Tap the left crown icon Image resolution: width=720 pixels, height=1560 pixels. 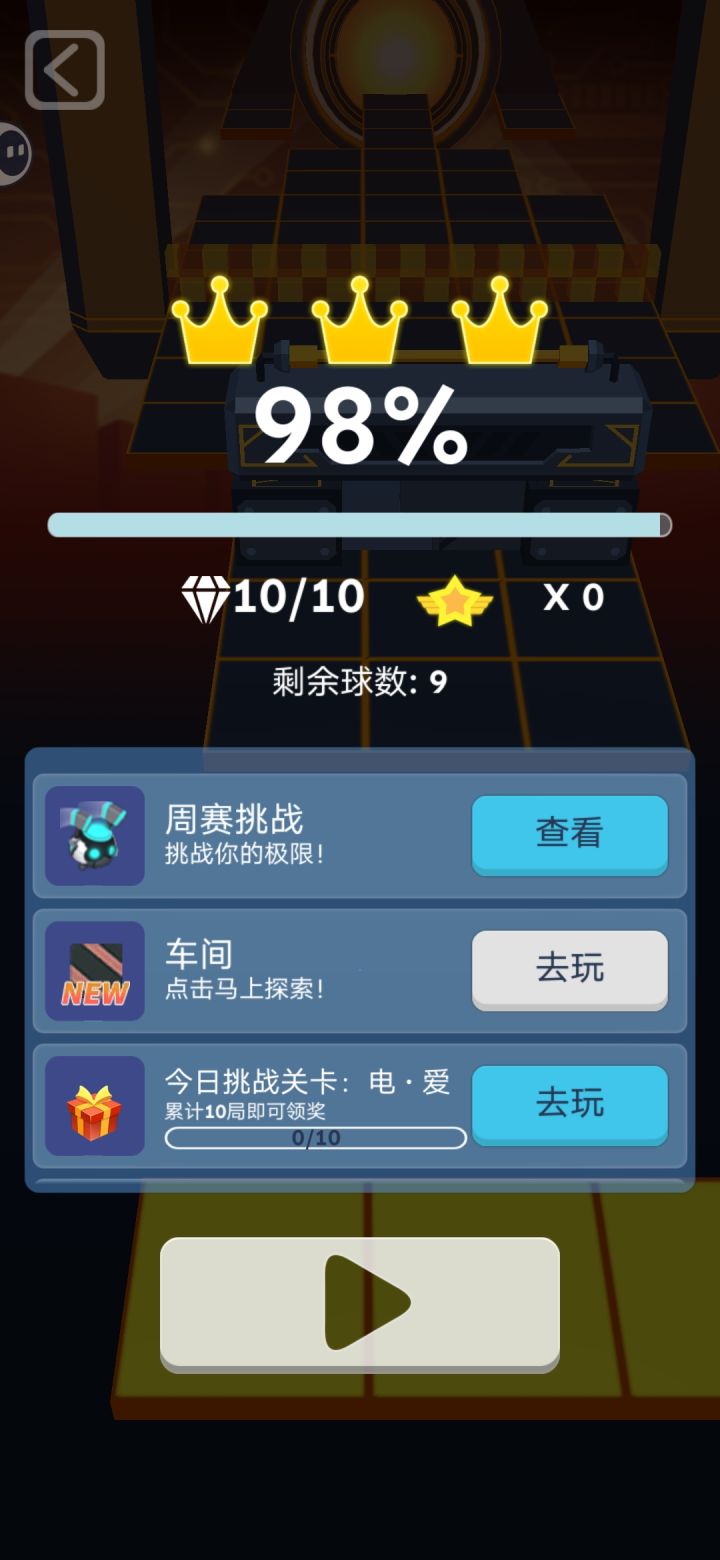[x=222, y=325]
